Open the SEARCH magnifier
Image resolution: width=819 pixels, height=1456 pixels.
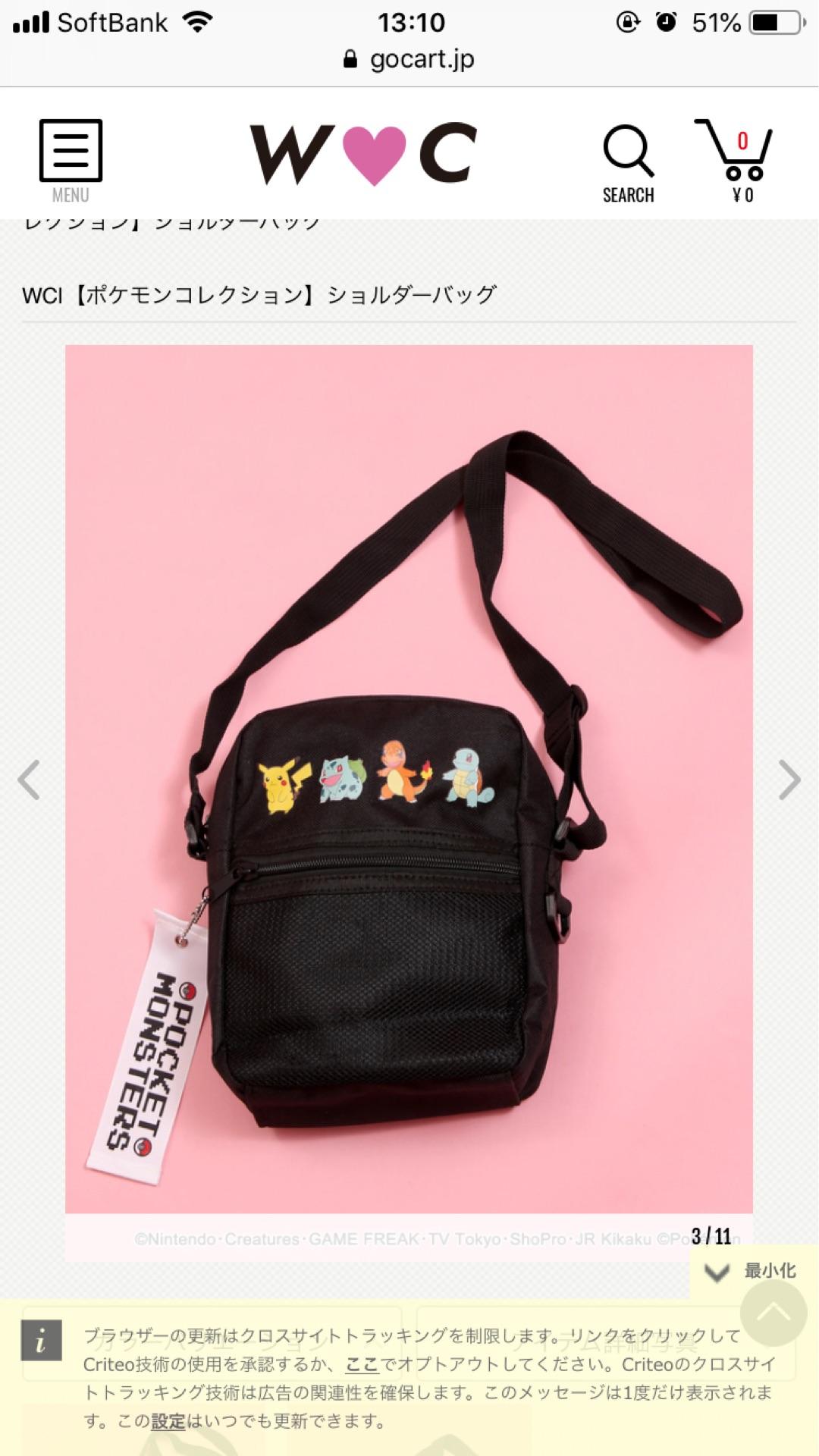pos(628,162)
